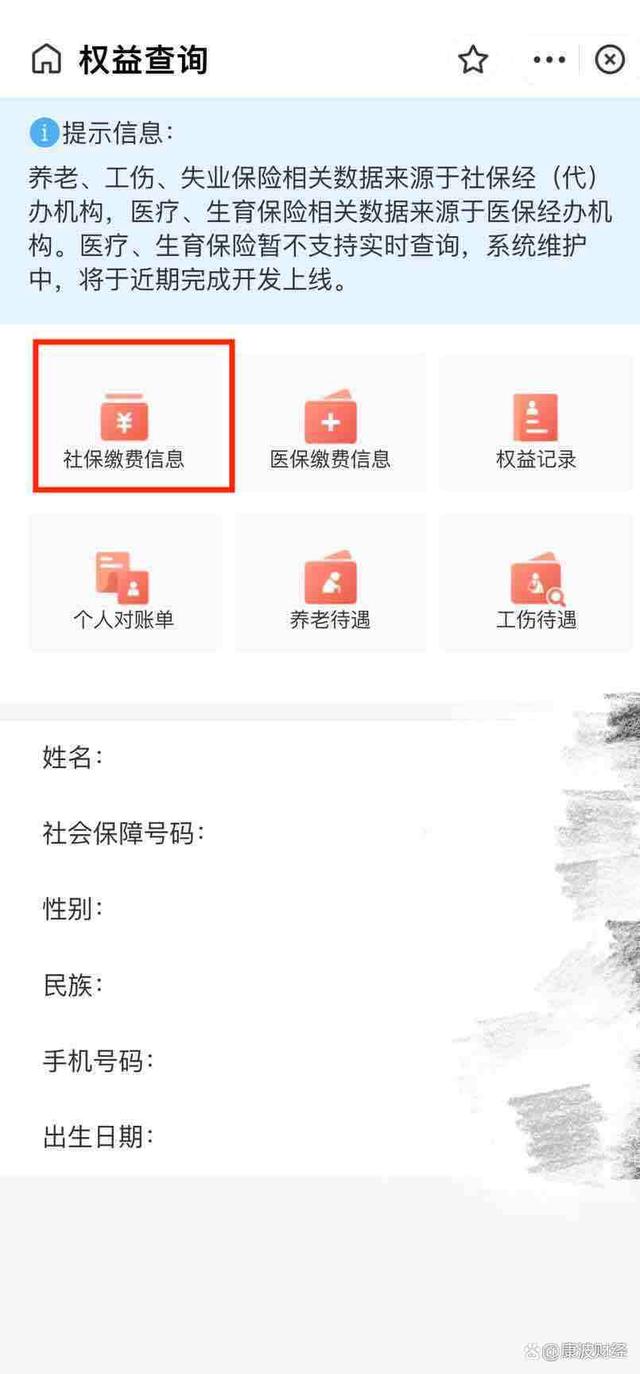640x1374 pixels.
Task: Go to the home icon
Action: click(x=46, y=60)
